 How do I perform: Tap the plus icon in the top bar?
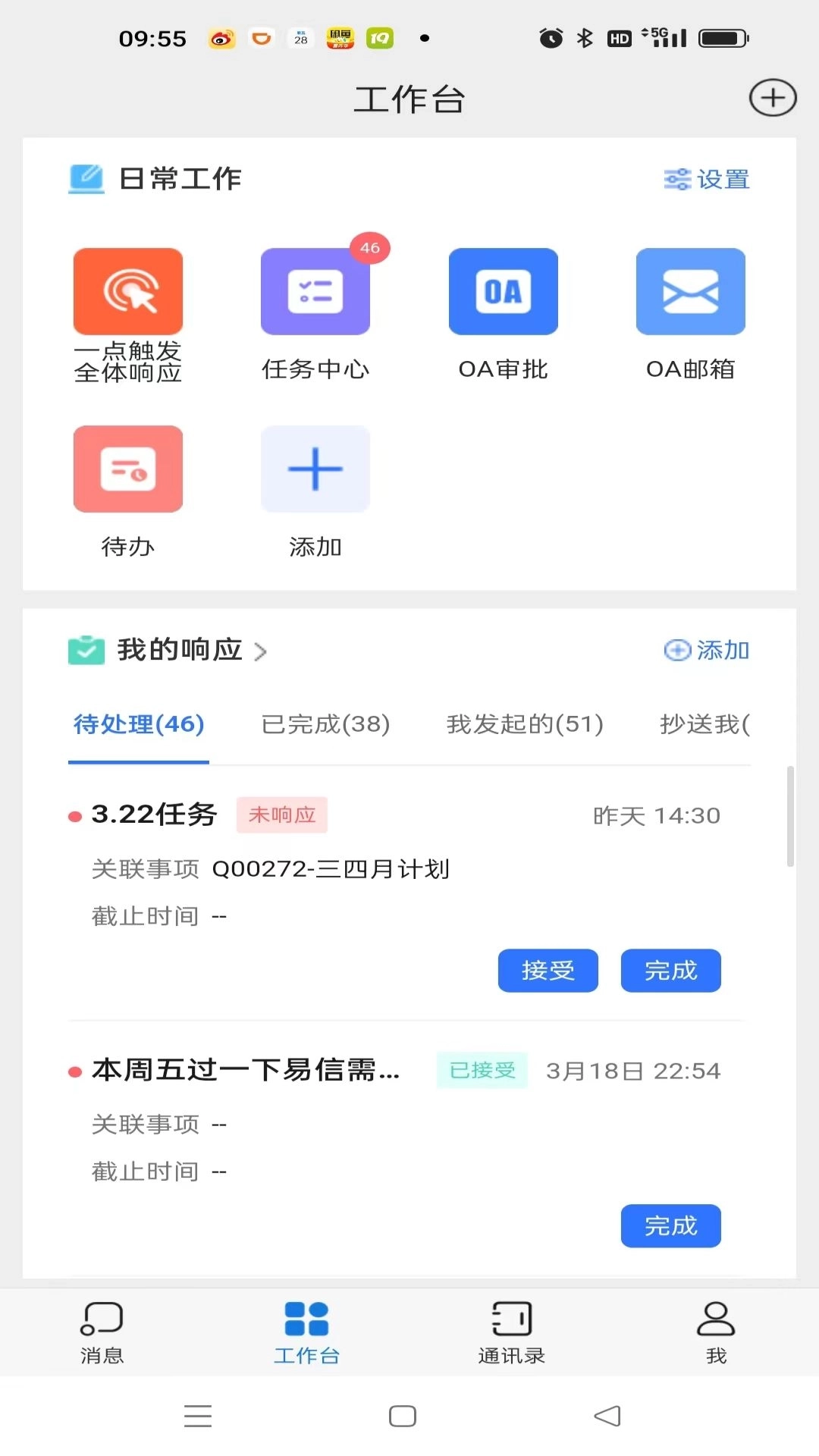773,97
